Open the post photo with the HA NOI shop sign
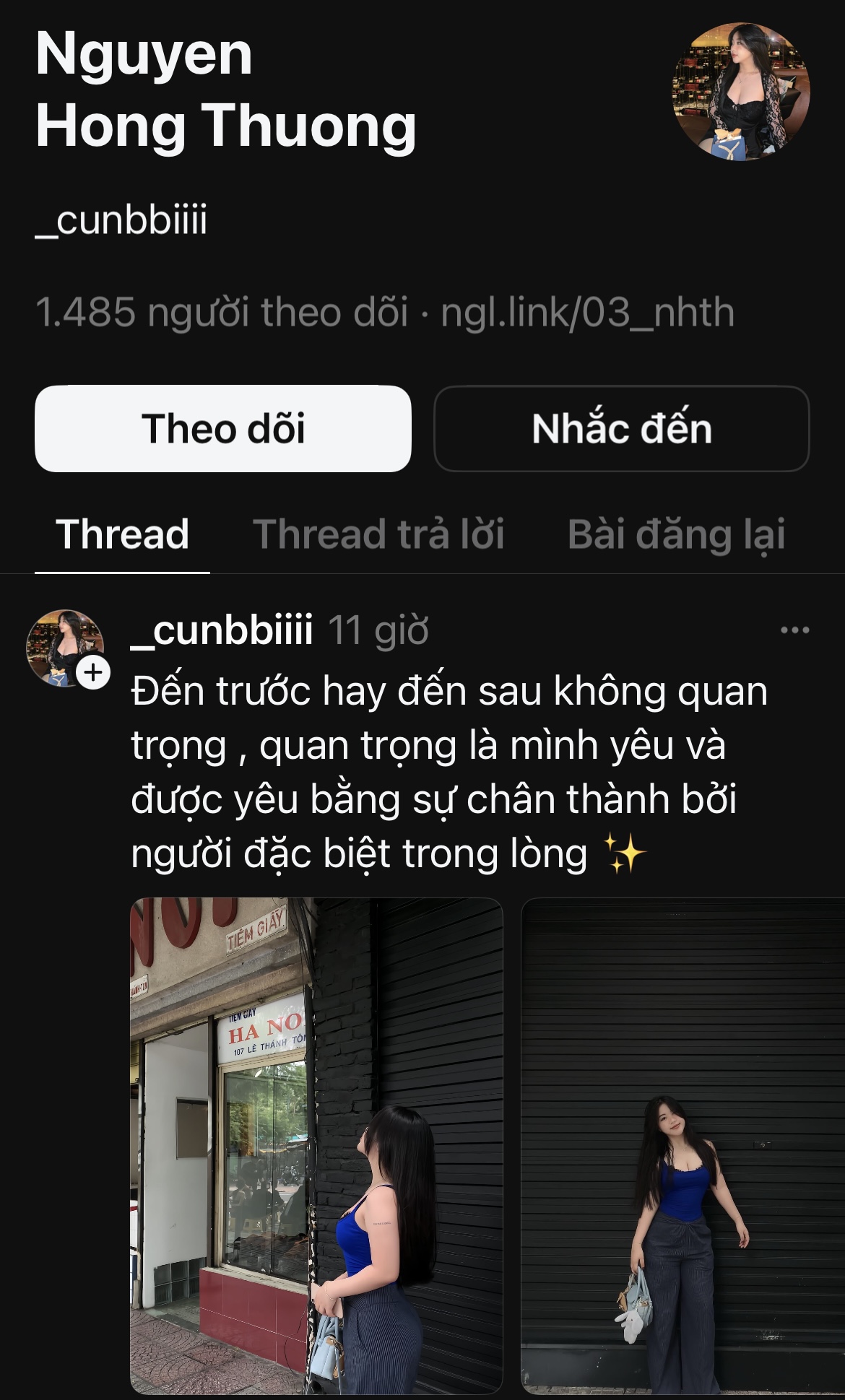Image resolution: width=845 pixels, height=1400 pixels. tap(316, 1145)
